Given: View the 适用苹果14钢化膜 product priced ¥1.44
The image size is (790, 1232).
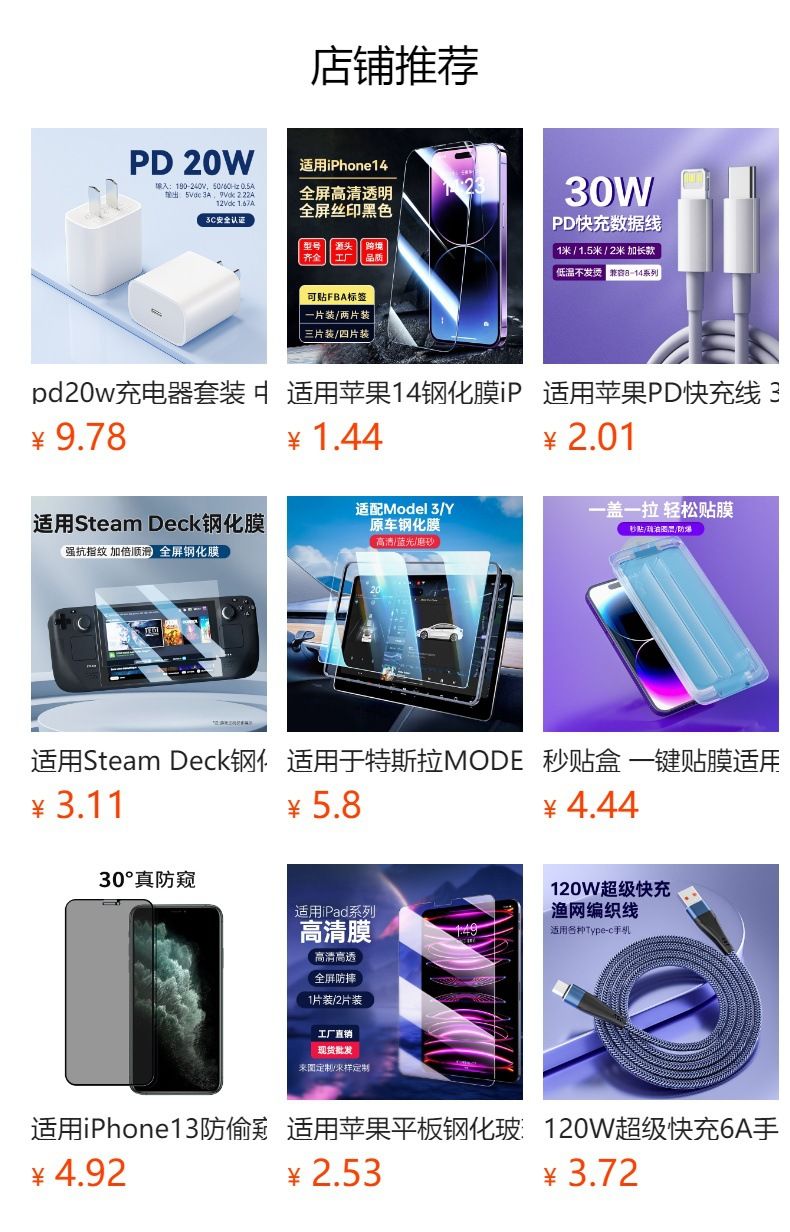Looking at the screenshot, I should [405, 246].
